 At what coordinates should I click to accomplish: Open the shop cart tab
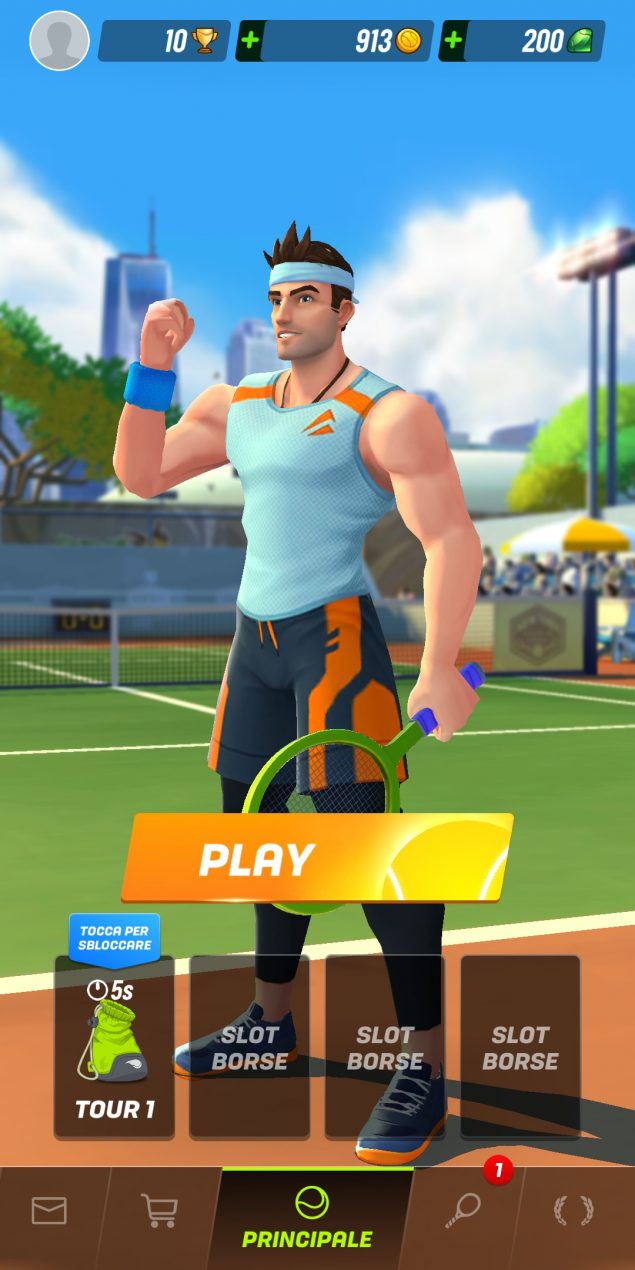pos(158,1212)
